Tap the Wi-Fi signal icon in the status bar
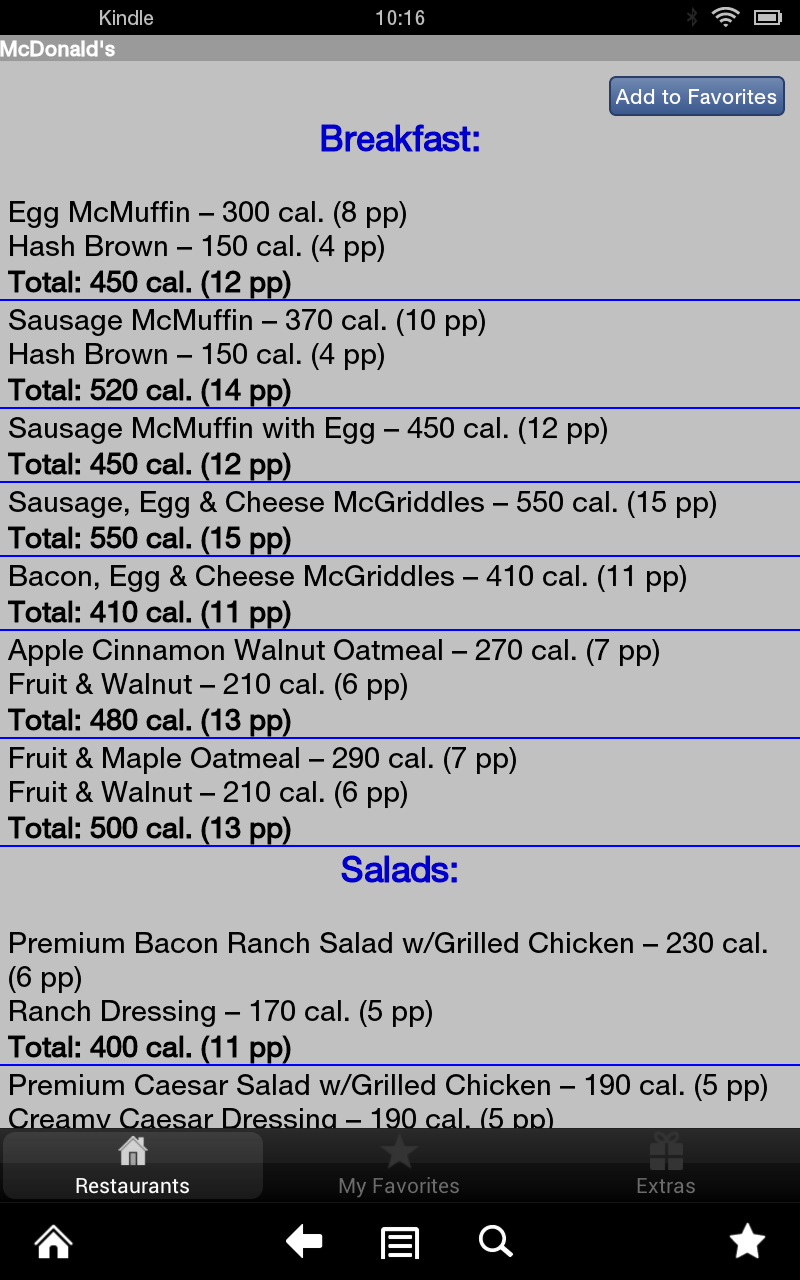The height and width of the screenshot is (1280, 800). click(726, 16)
